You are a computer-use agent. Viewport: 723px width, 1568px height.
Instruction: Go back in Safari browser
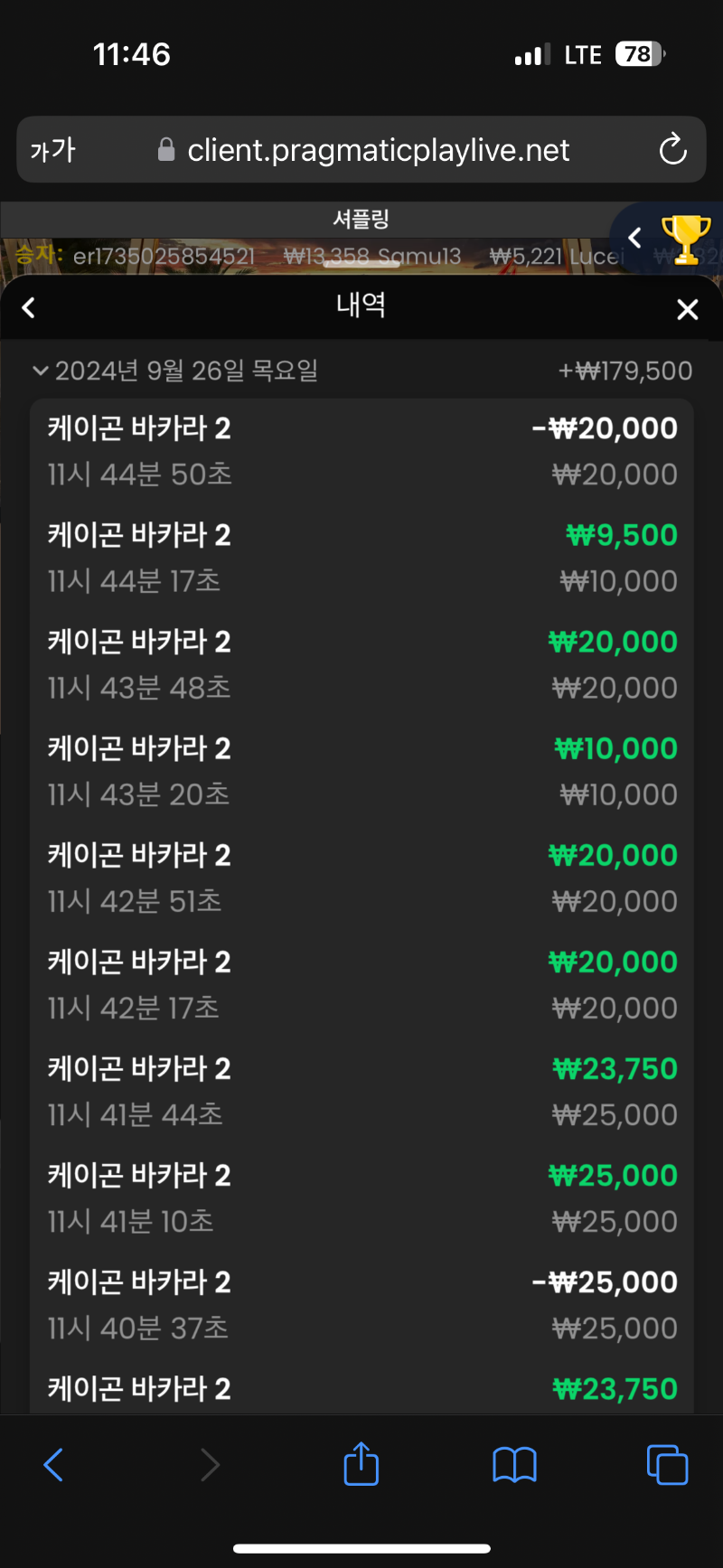(x=53, y=1464)
